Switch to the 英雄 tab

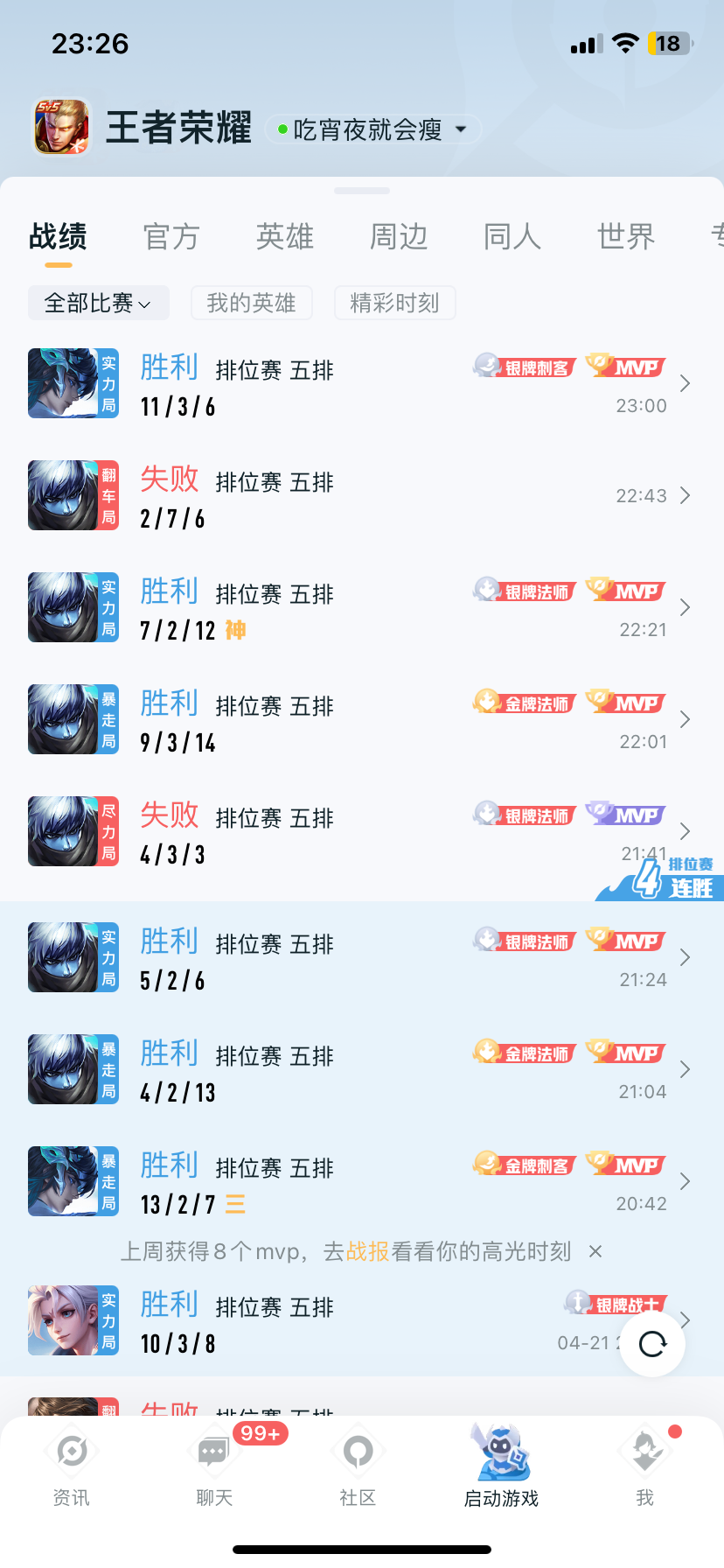[x=285, y=236]
